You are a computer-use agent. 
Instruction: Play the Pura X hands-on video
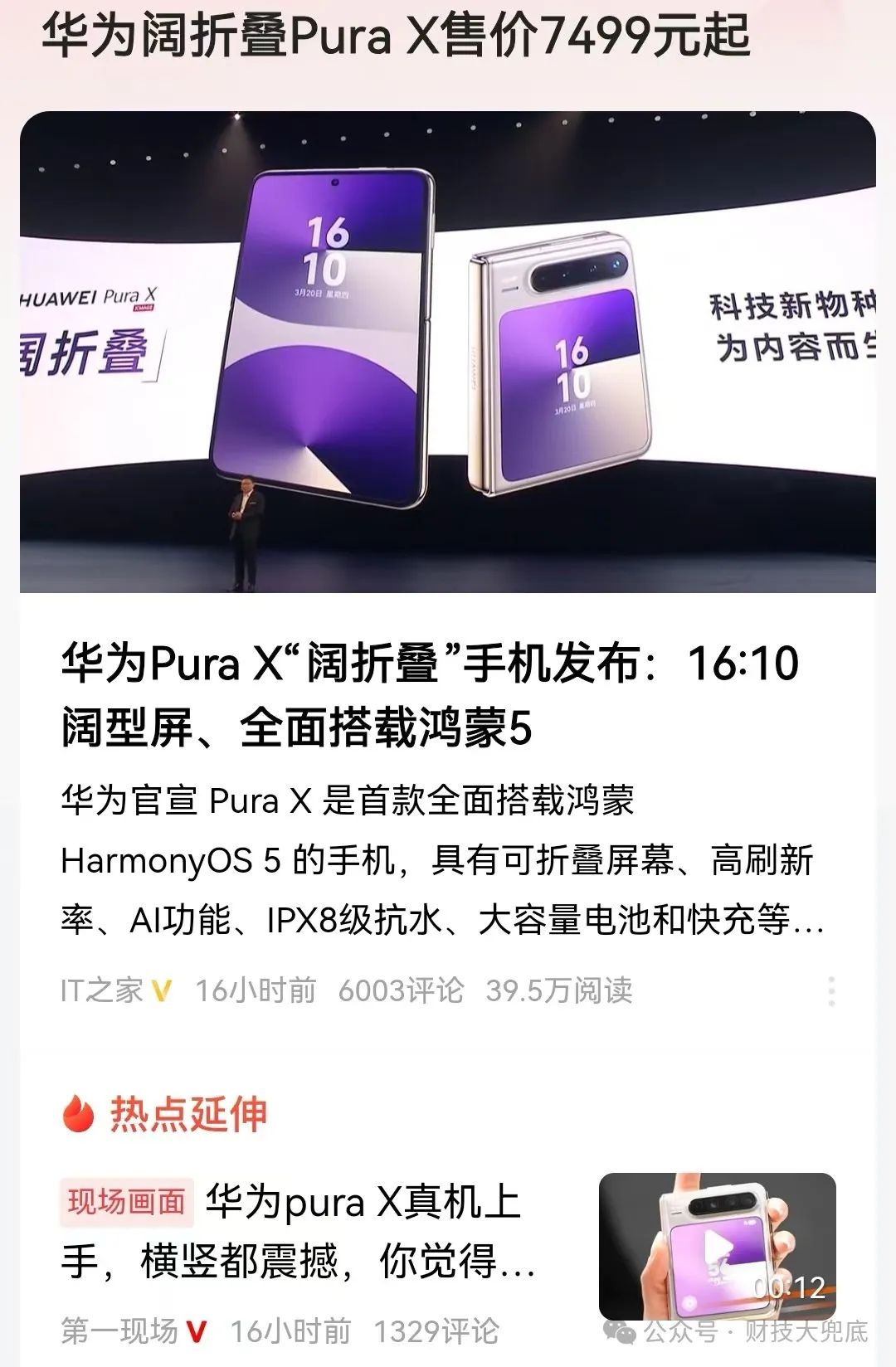coord(717,1245)
